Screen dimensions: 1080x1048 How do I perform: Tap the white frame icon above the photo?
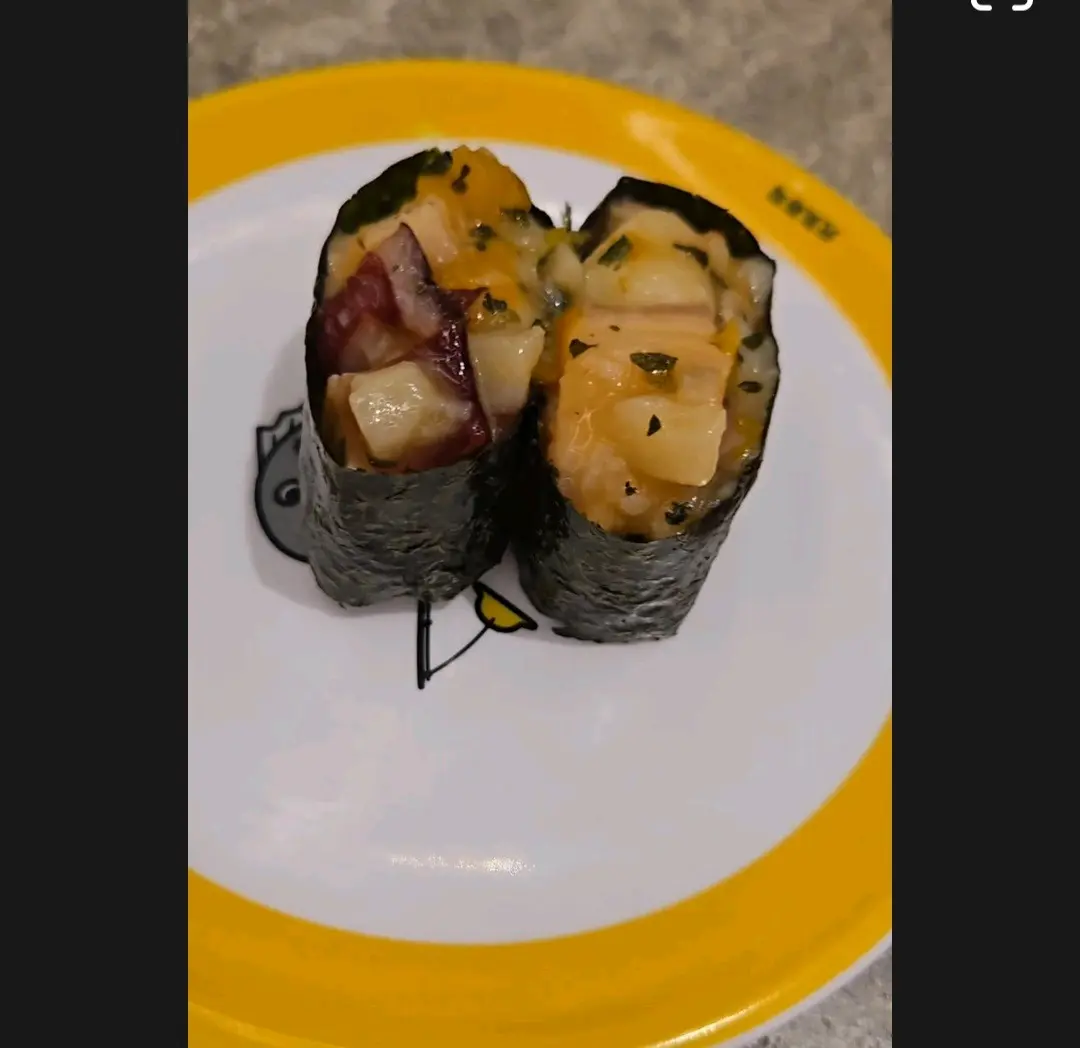pyautogui.click(x=1001, y=4)
